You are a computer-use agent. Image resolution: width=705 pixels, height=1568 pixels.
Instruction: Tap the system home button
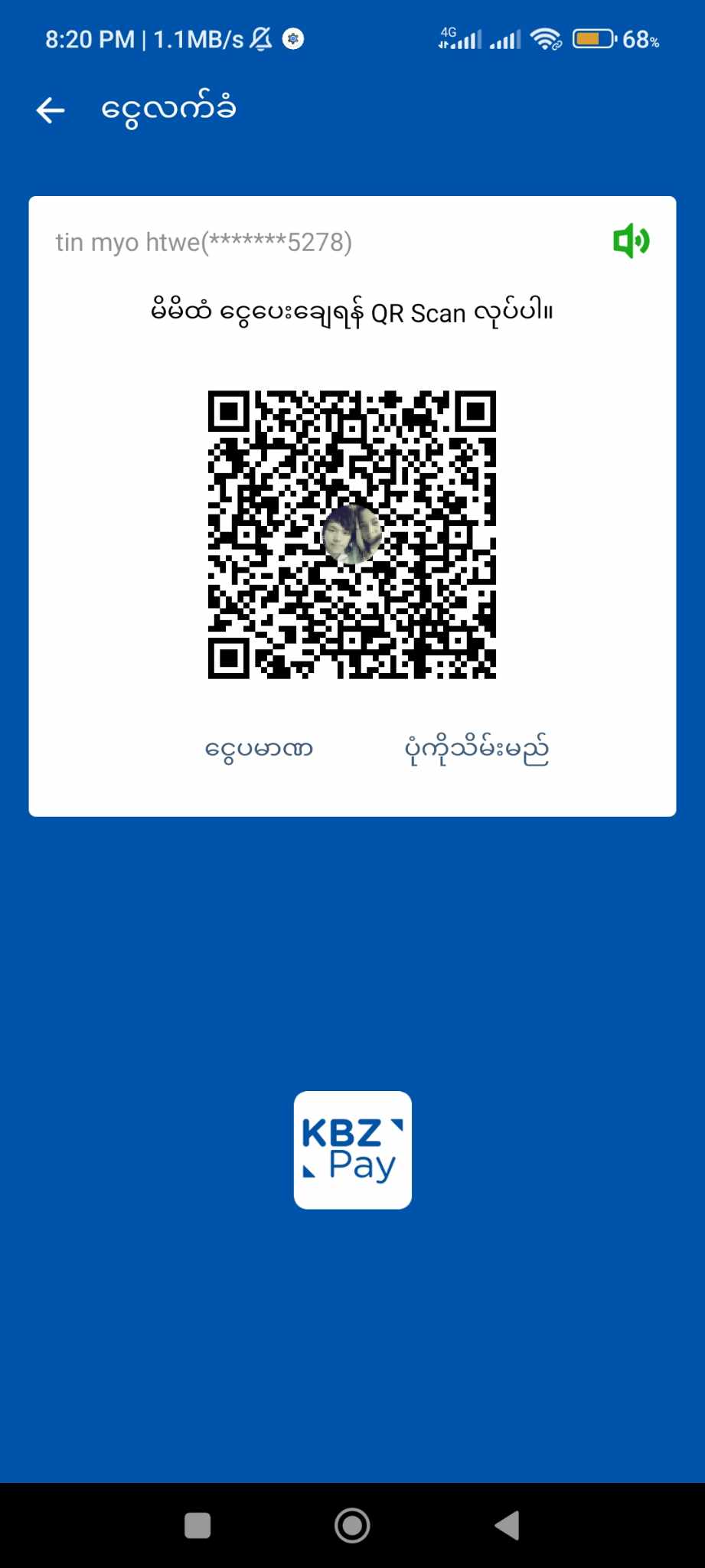pyautogui.click(x=352, y=1525)
